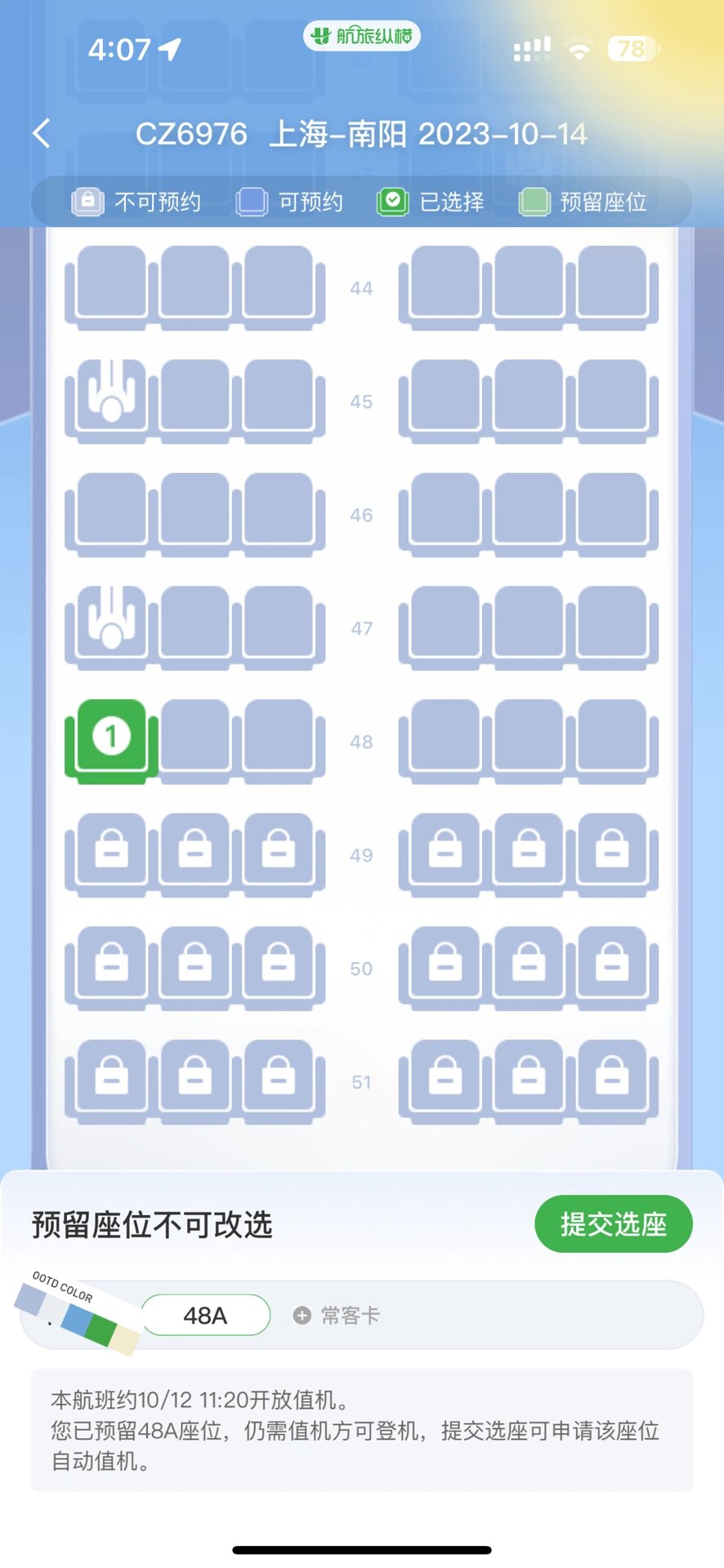The image size is (724, 1568).
Task: Select the rightmost seat in row 46
Action: click(613, 511)
